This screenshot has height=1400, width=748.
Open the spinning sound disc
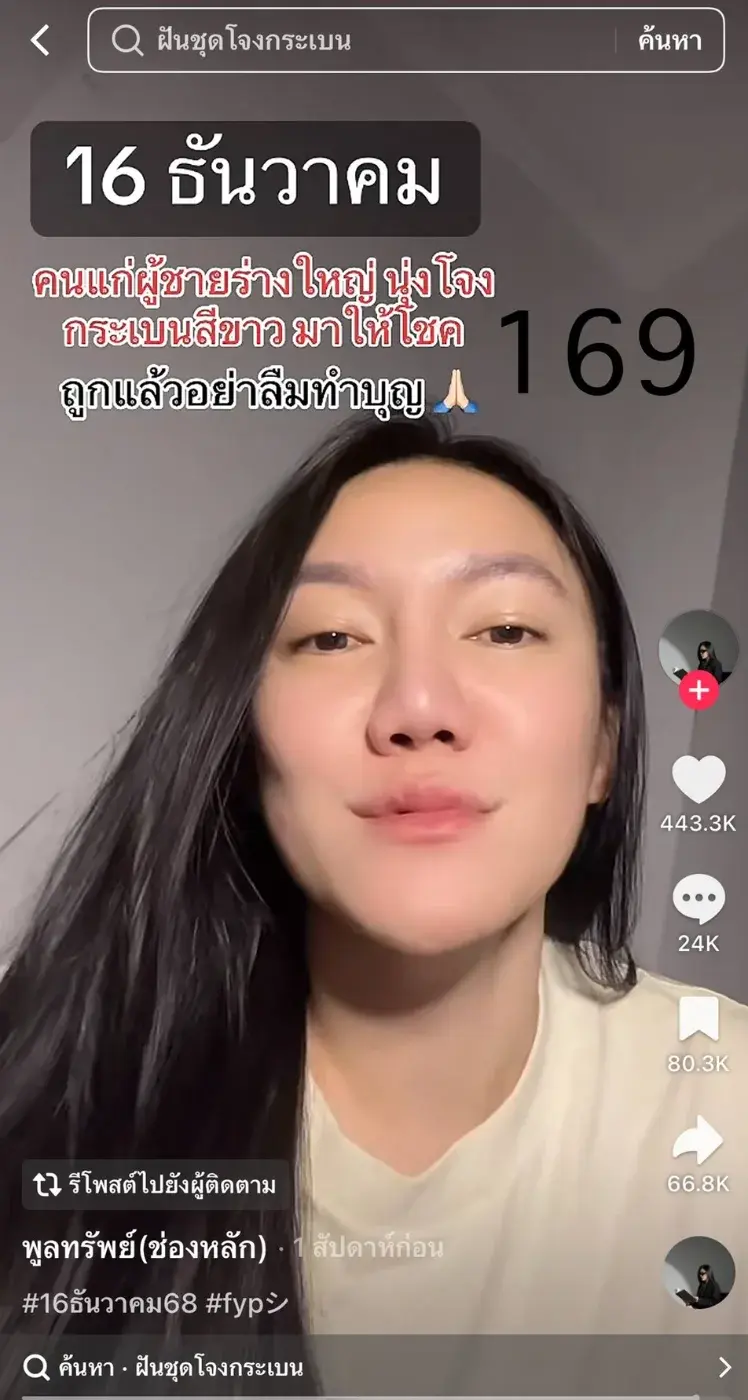coord(699,1272)
